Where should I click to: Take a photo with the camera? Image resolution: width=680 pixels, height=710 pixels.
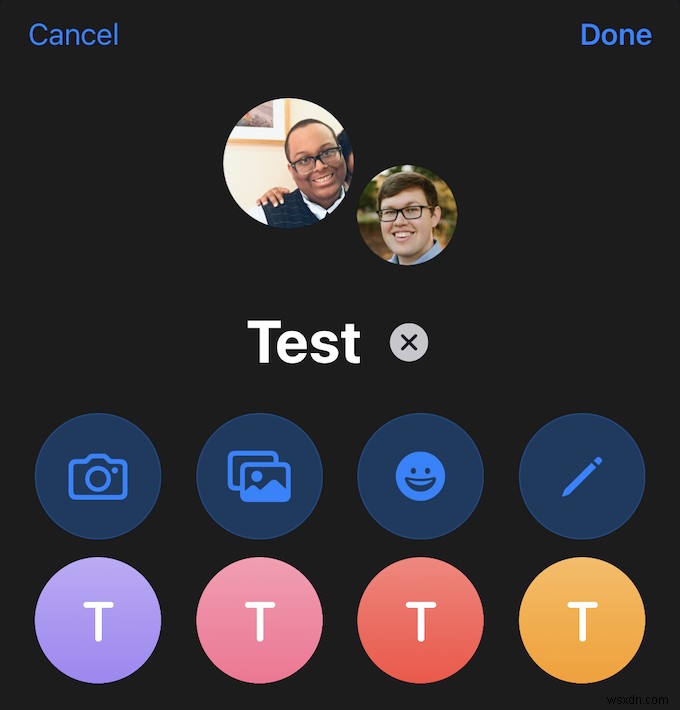tap(98, 476)
